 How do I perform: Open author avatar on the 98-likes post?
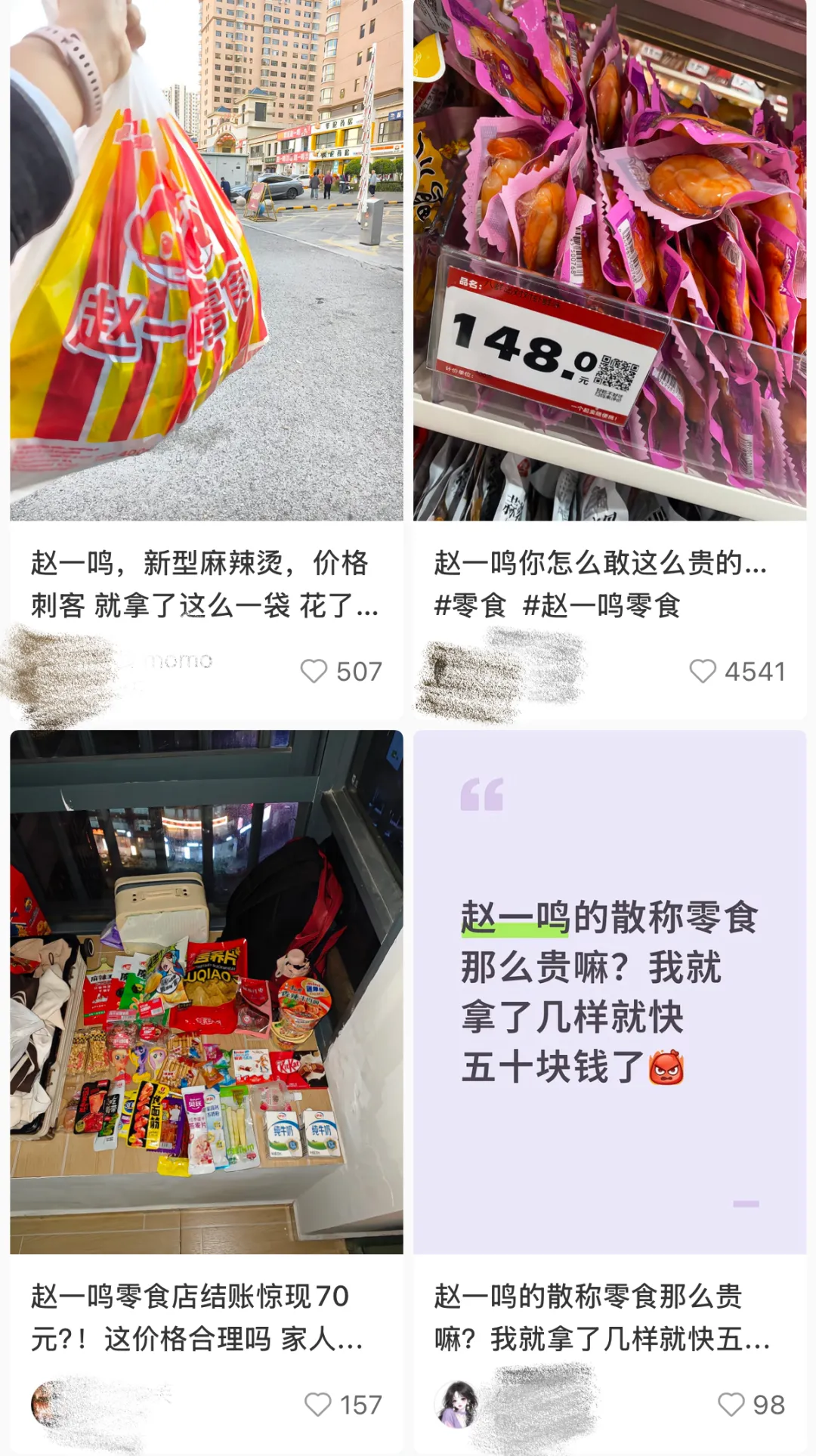coord(457,1405)
